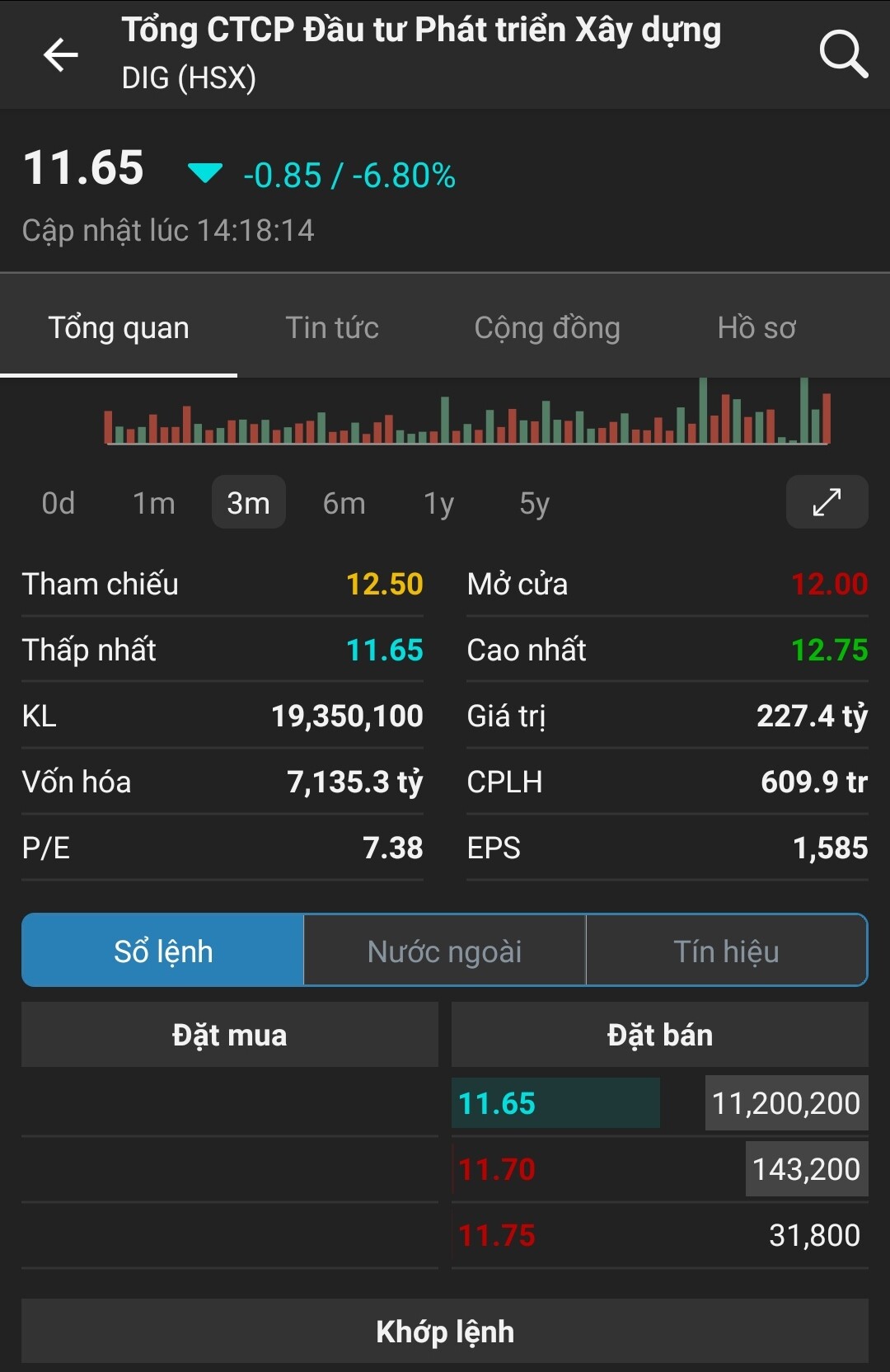890x1372 pixels.
Task: Select the Sổ lệnh segment
Action: [x=163, y=951]
